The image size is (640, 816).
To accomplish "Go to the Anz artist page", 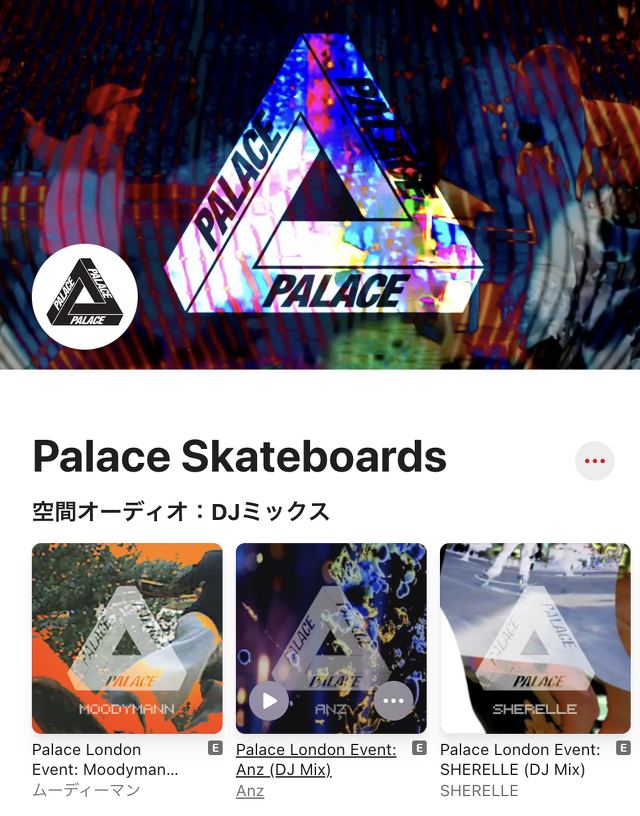I will pos(250,791).
